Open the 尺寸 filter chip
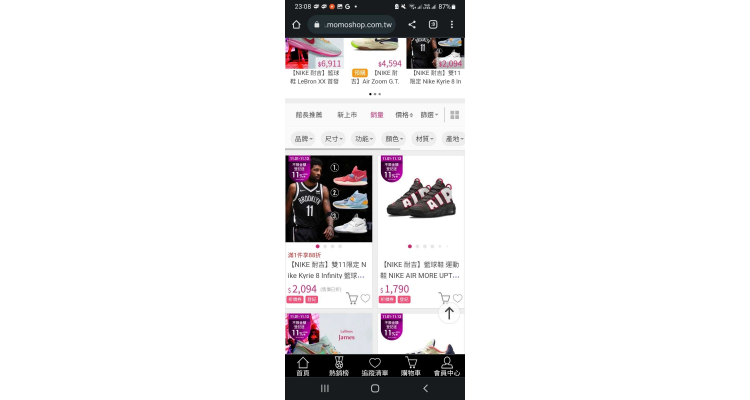 click(x=332, y=139)
